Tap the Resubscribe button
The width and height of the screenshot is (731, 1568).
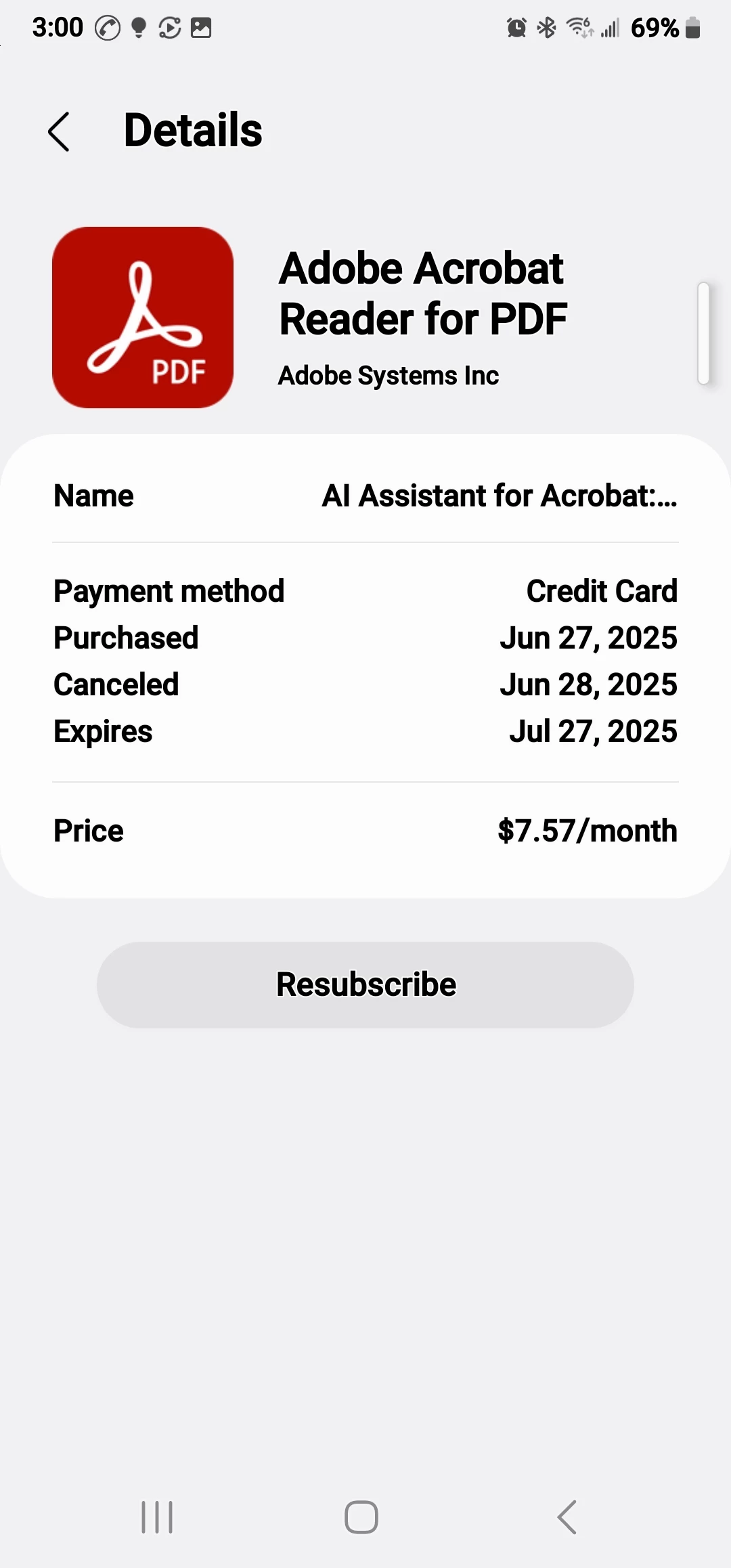click(x=365, y=984)
